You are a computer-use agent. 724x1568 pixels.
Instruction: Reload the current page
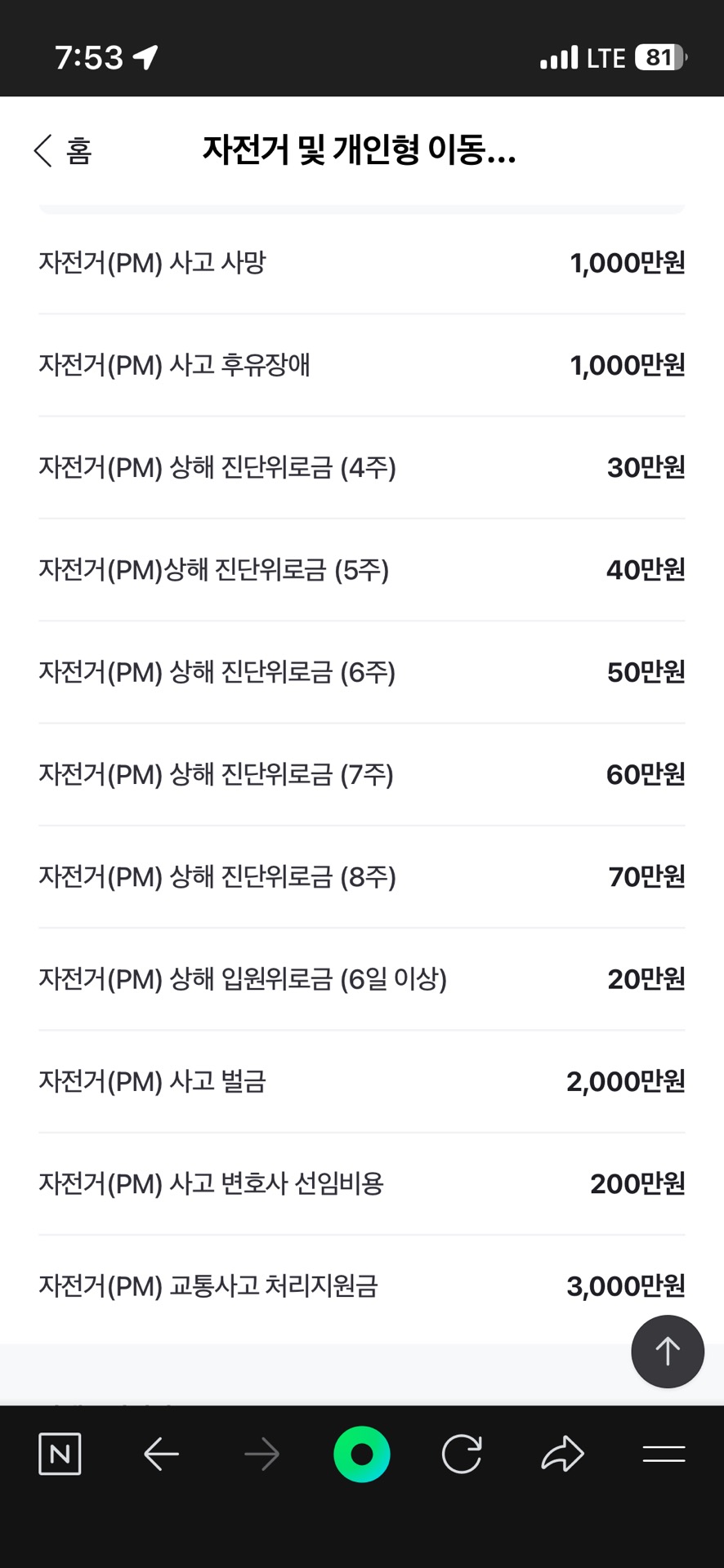point(462,1454)
